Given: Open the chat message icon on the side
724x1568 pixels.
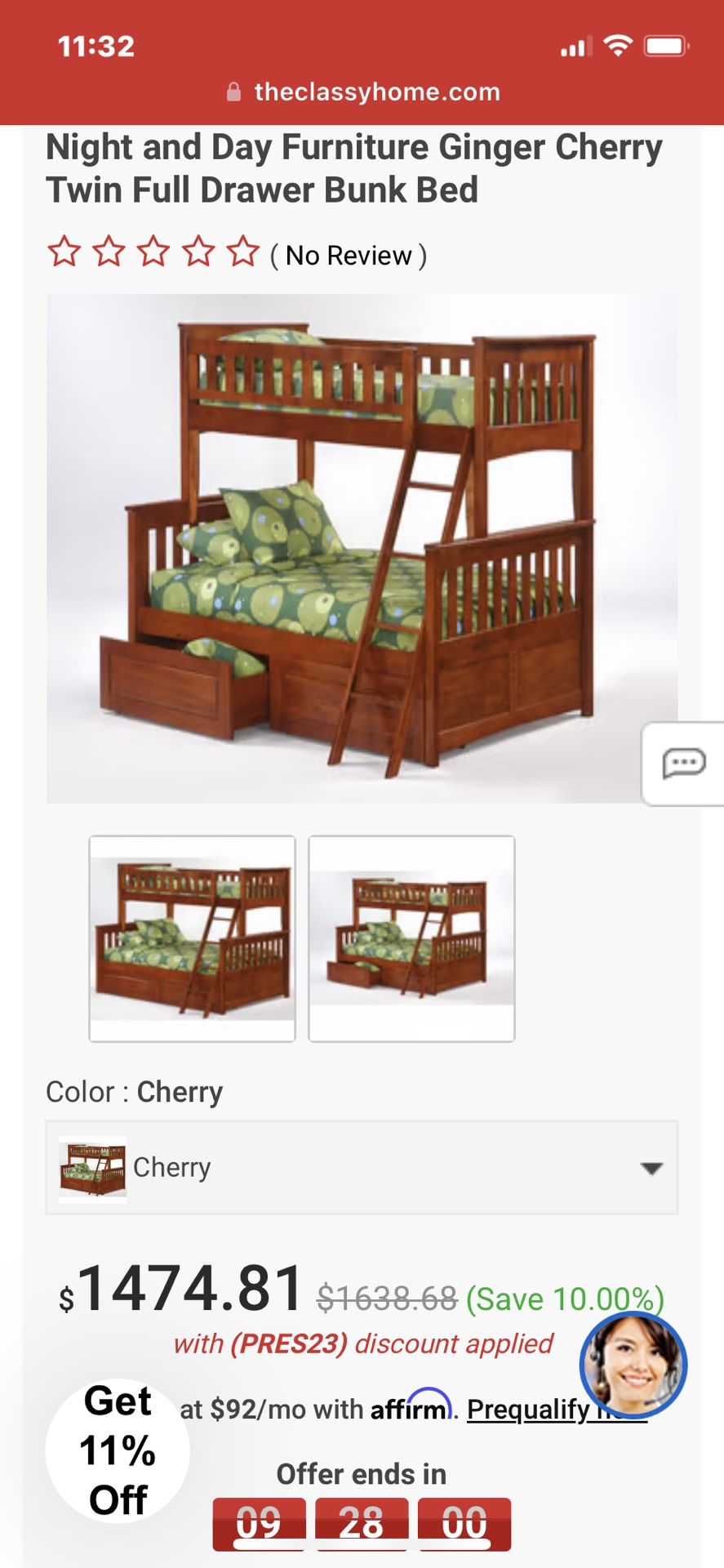Looking at the screenshot, I should 683,764.
